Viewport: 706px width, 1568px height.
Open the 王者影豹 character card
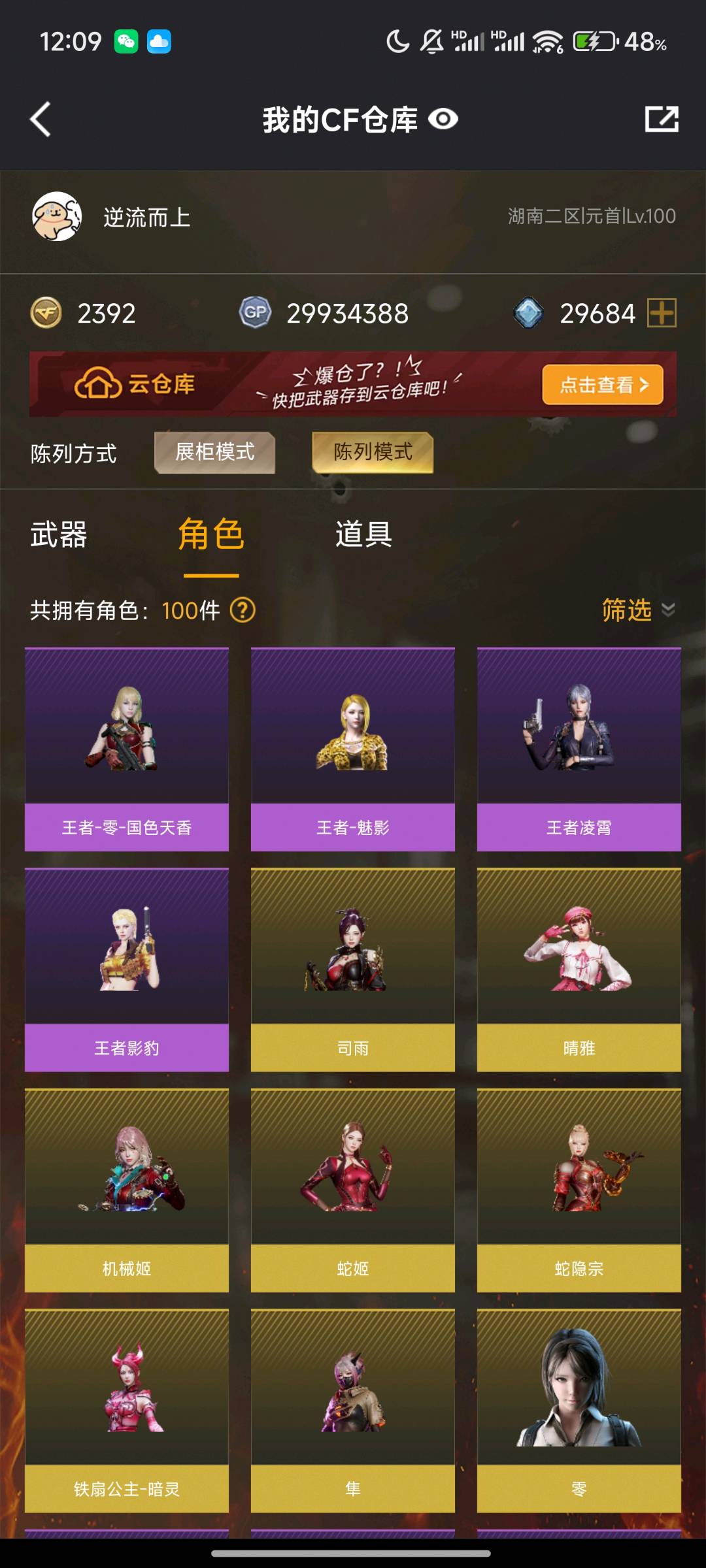[x=127, y=970]
